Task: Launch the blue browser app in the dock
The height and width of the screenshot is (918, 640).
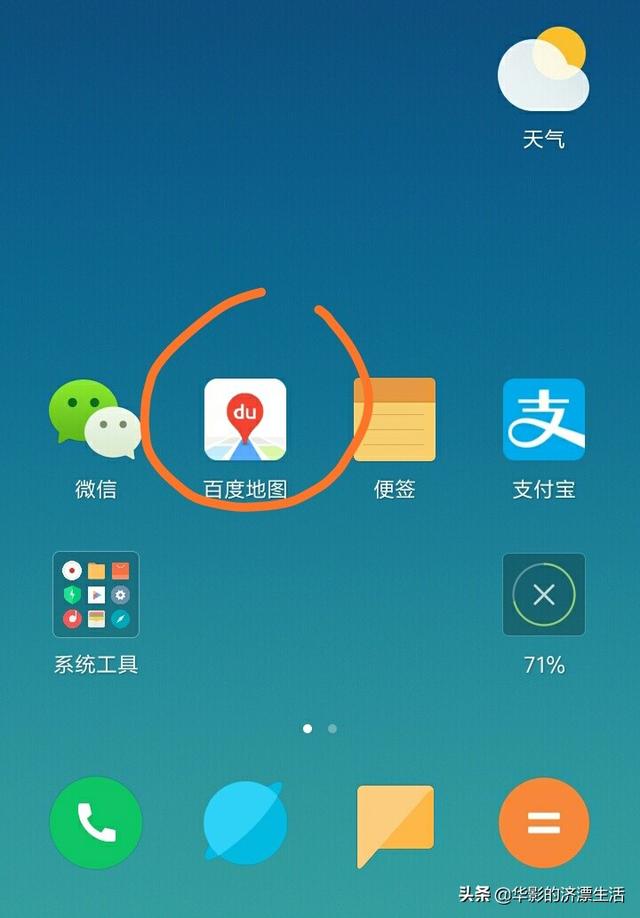Action: [x=245, y=823]
